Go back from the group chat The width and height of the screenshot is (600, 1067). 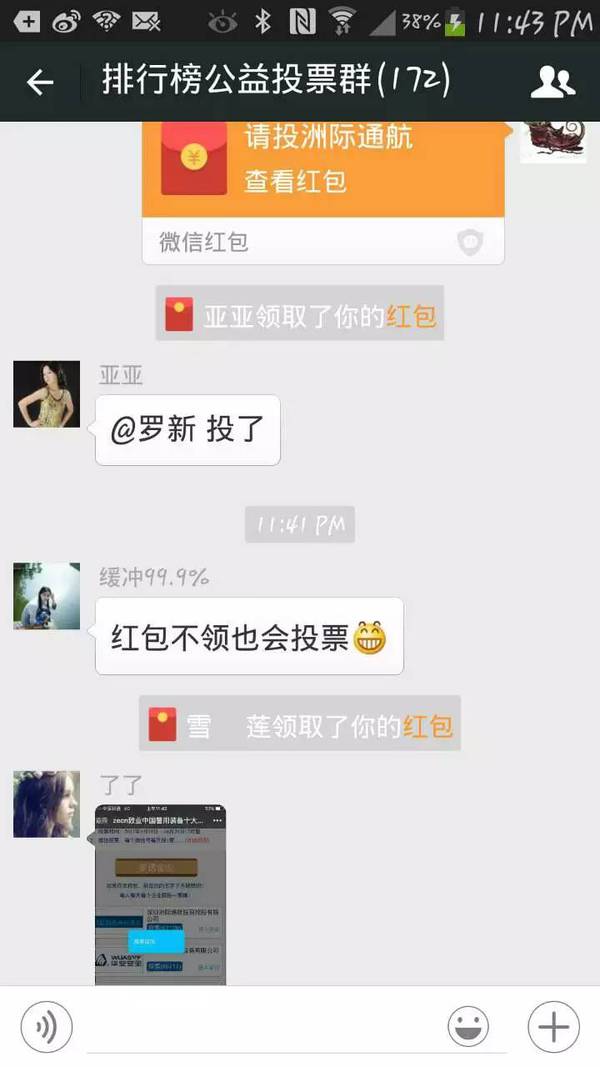point(40,82)
